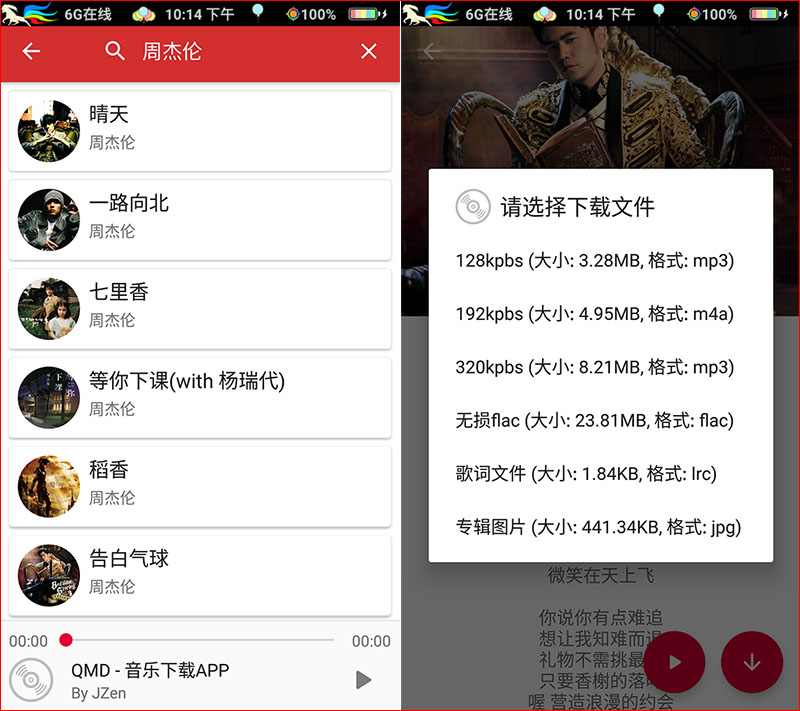Open 等你下课(with 杨瑞代)
Viewport: 800px width, 711px height.
[200, 397]
